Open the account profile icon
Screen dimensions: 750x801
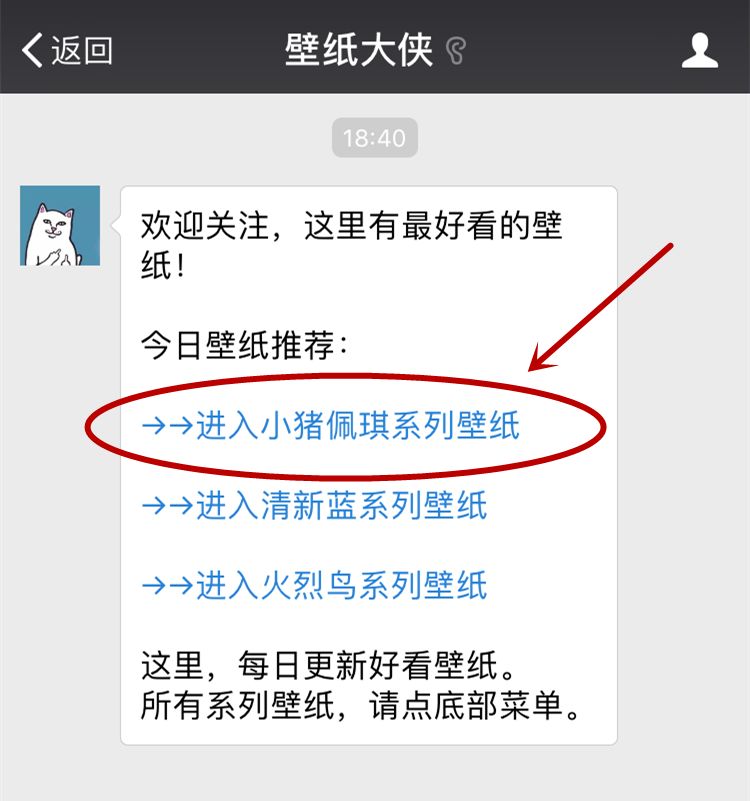(x=699, y=50)
